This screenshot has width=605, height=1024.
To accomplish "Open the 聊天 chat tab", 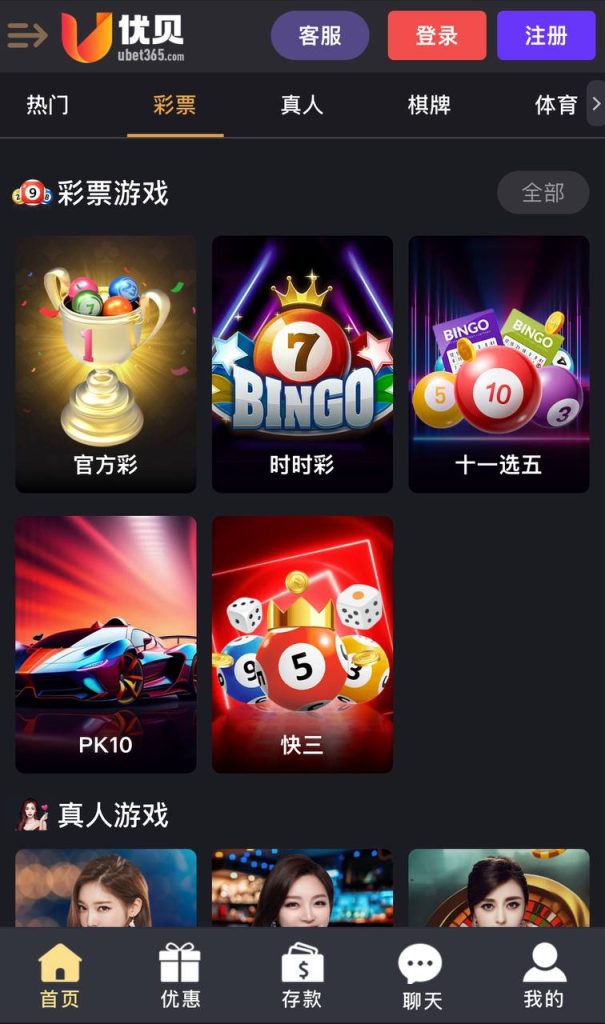I will (x=421, y=977).
